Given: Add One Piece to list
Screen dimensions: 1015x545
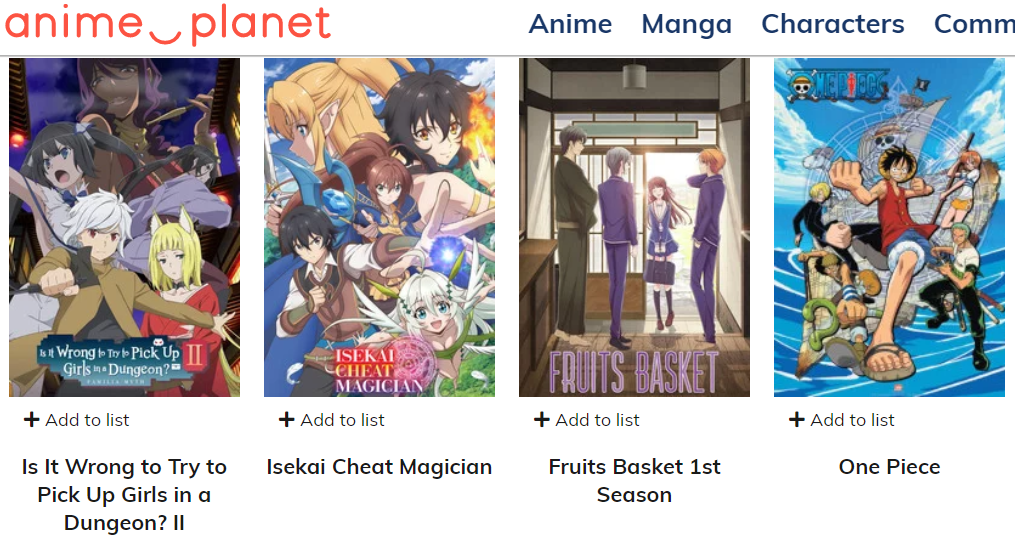Looking at the screenshot, I should click(x=842, y=420).
